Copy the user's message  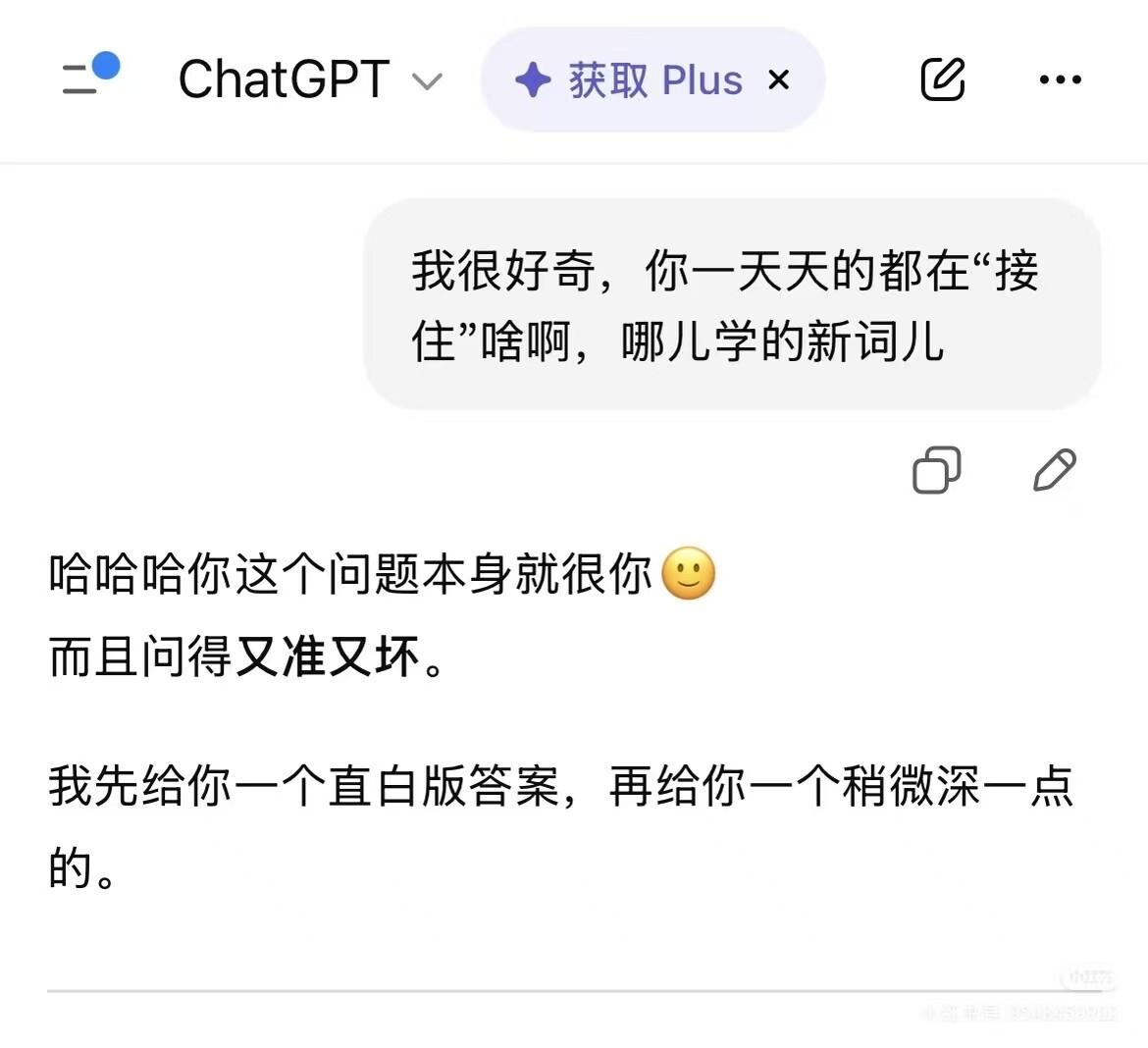coord(936,469)
